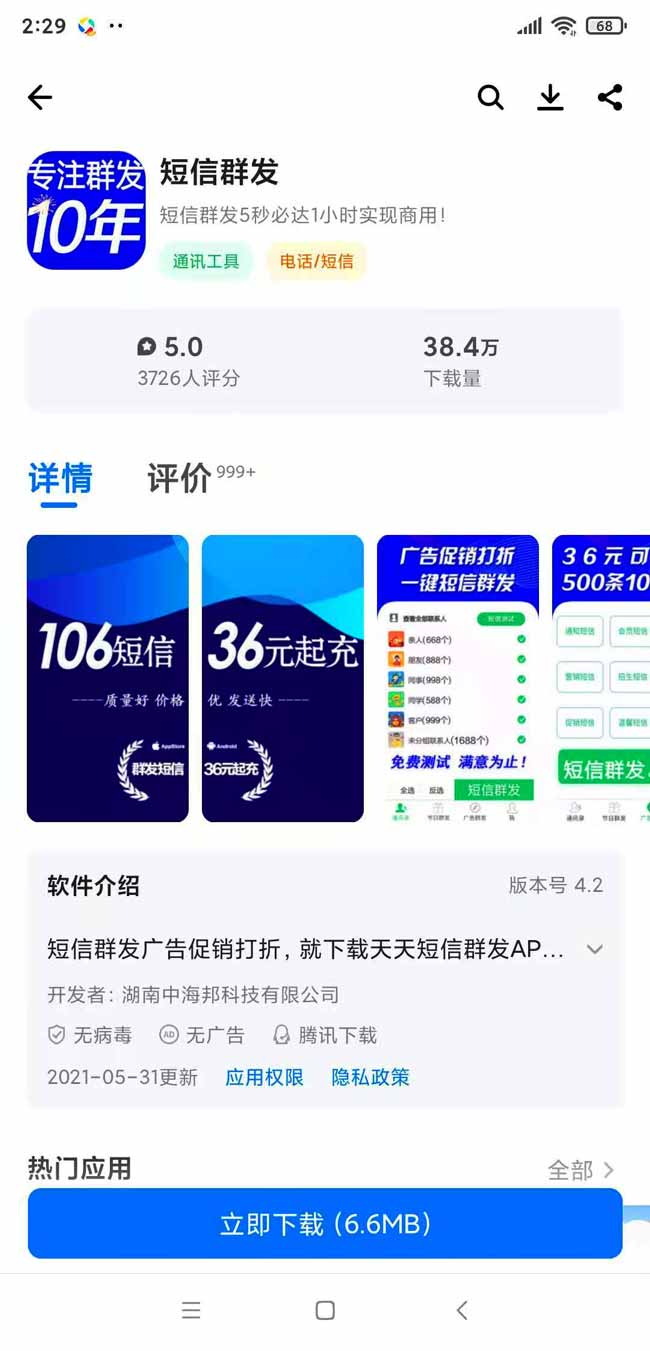Select the 详情 tab
650x1351 pixels.
60,479
